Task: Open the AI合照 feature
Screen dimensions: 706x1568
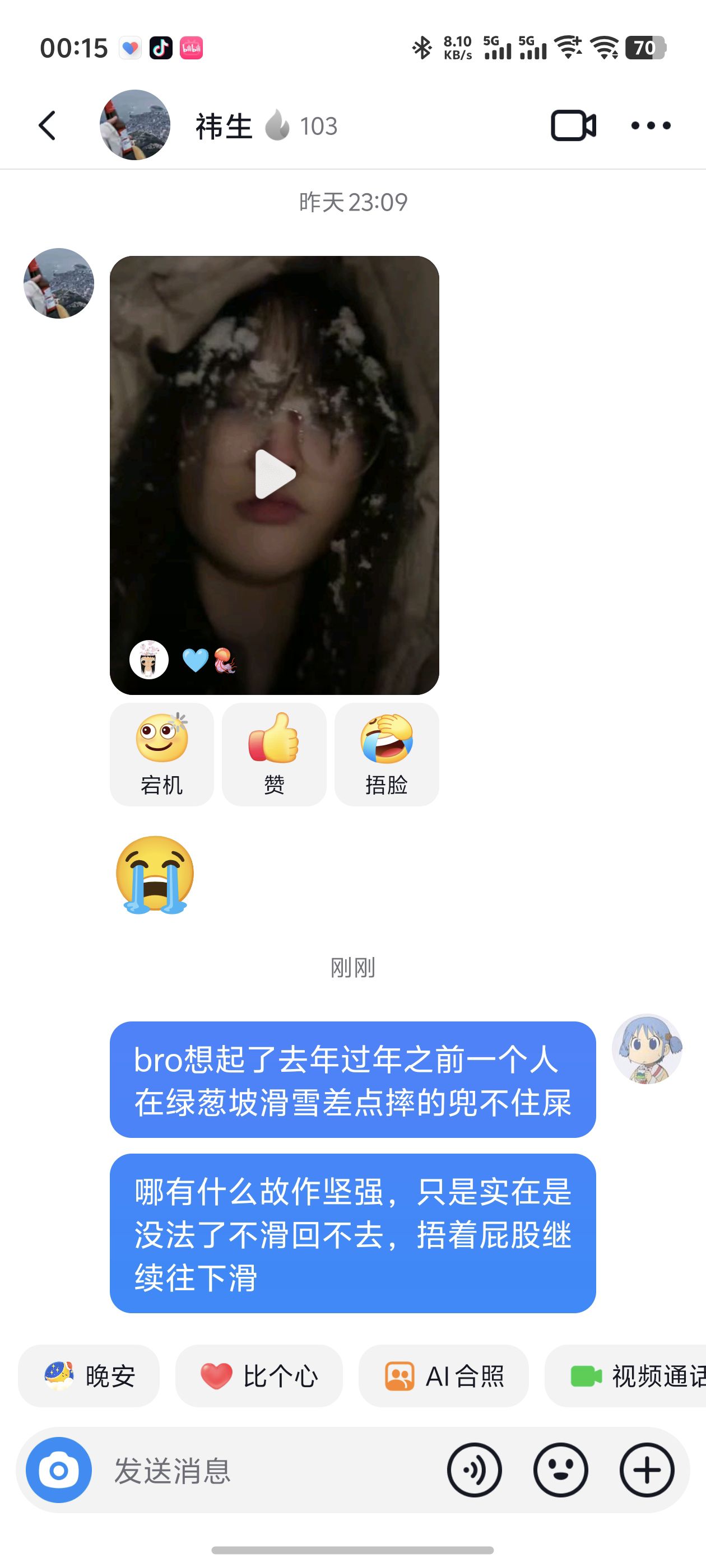Action: [x=443, y=1376]
